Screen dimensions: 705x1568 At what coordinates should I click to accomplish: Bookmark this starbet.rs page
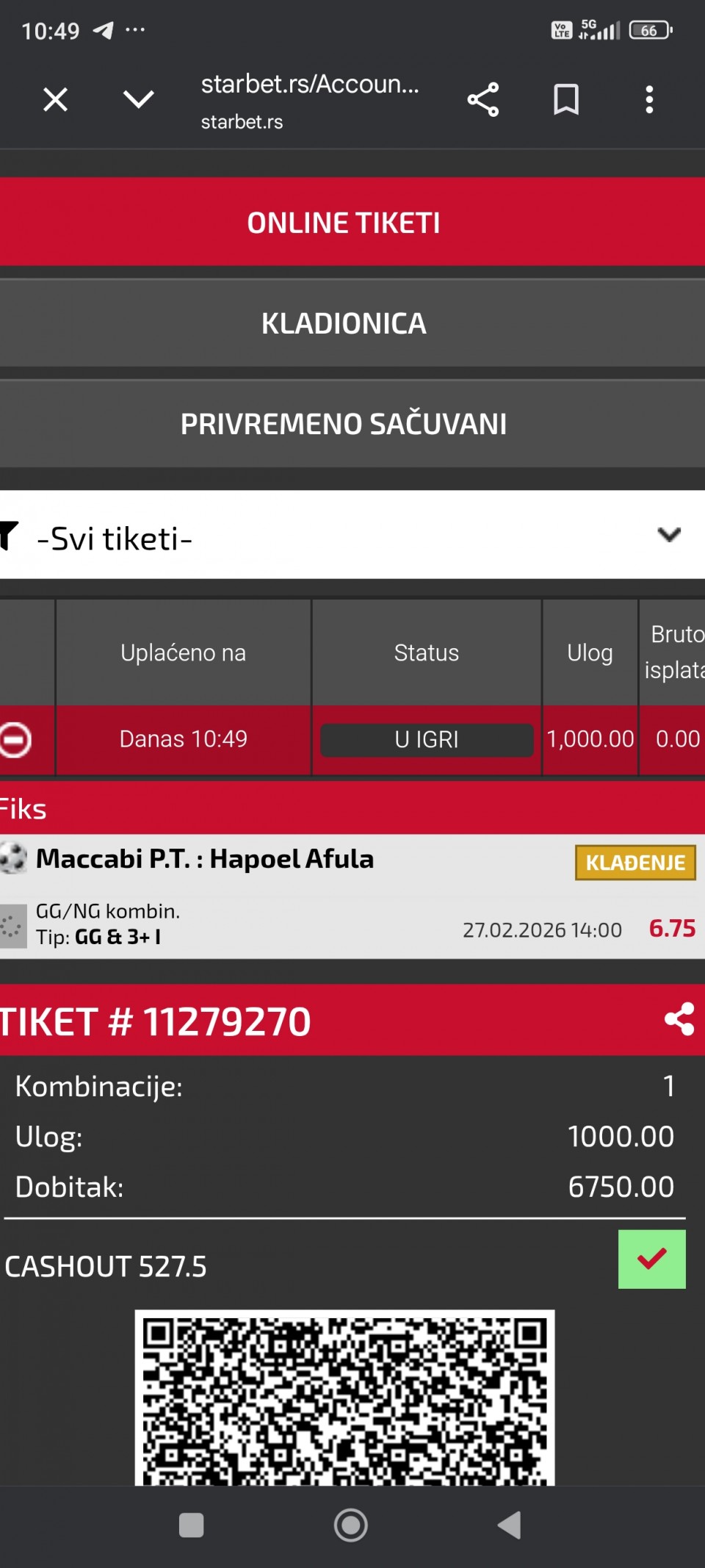pyautogui.click(x=565, y=100)
